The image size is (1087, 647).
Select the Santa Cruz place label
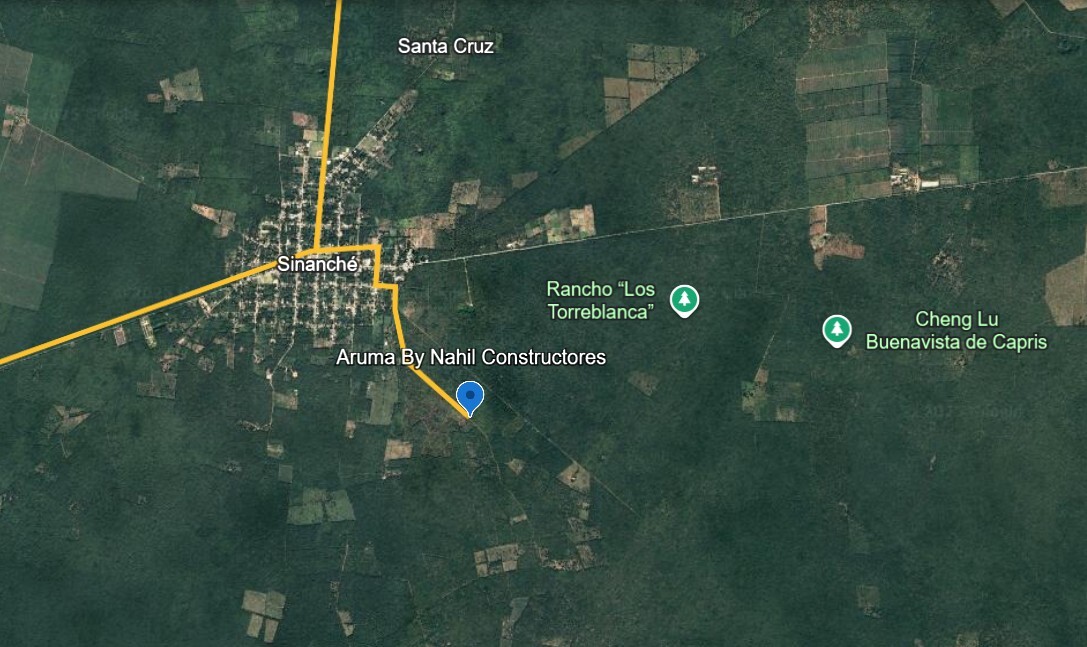click(x=445, y=46)
